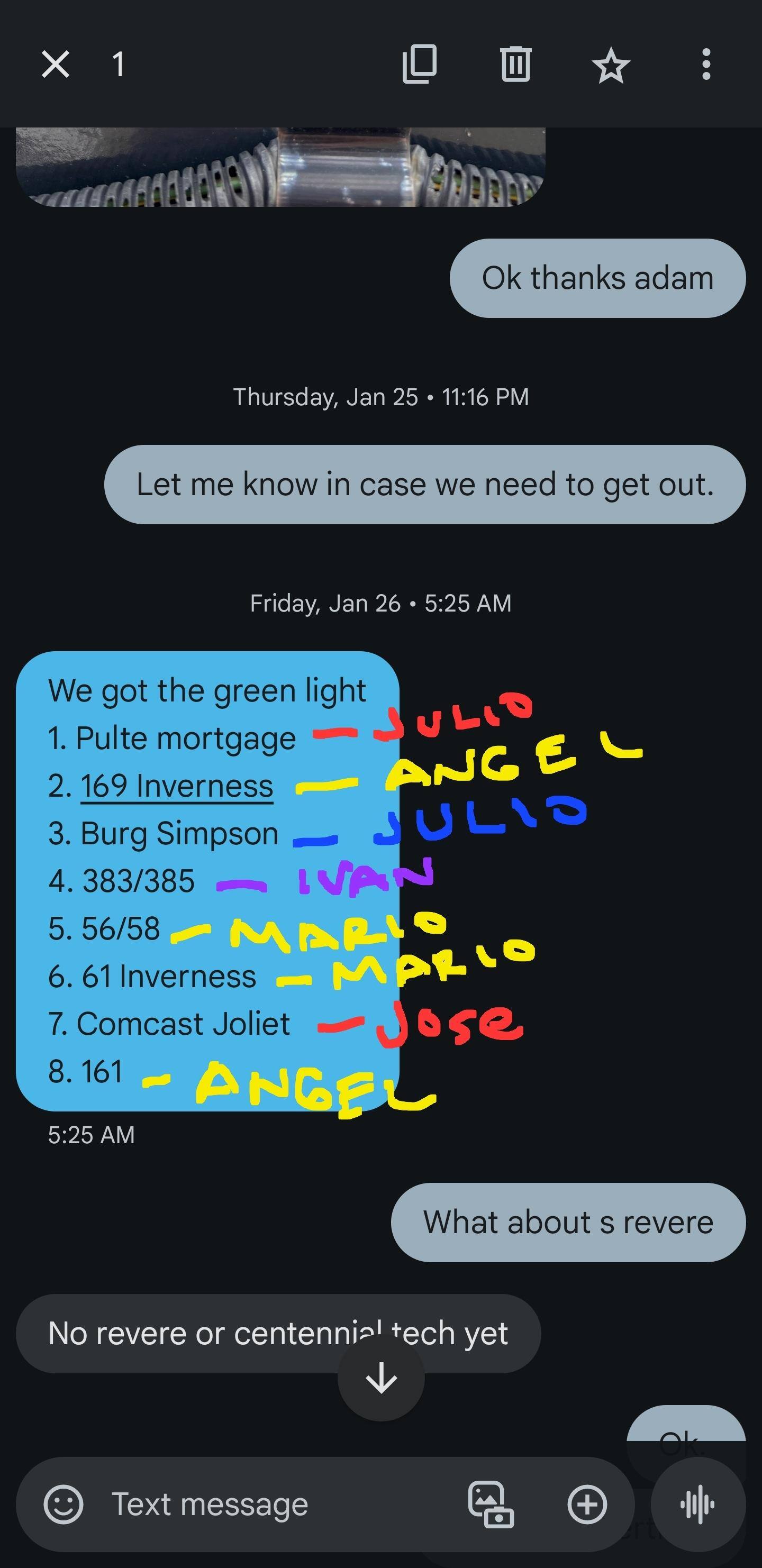
Task: Open the emoji picker
Action: click(x=63, y=1504)
